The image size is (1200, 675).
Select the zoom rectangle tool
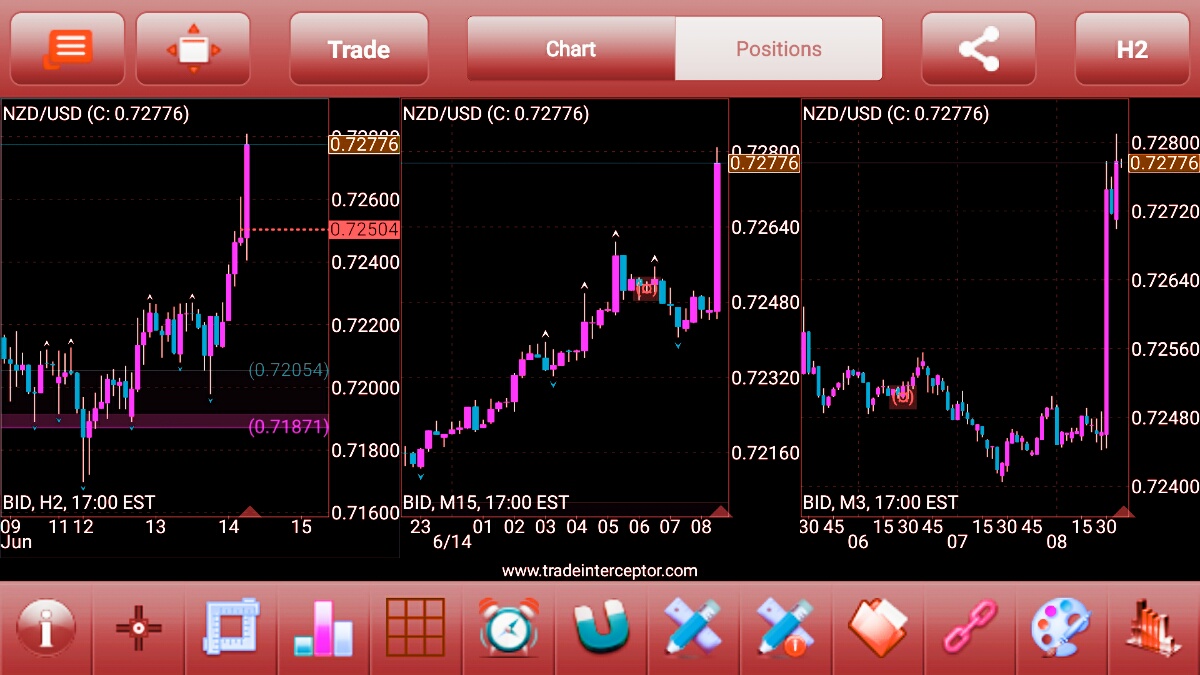pyautogui.click(x=231, y=630)
